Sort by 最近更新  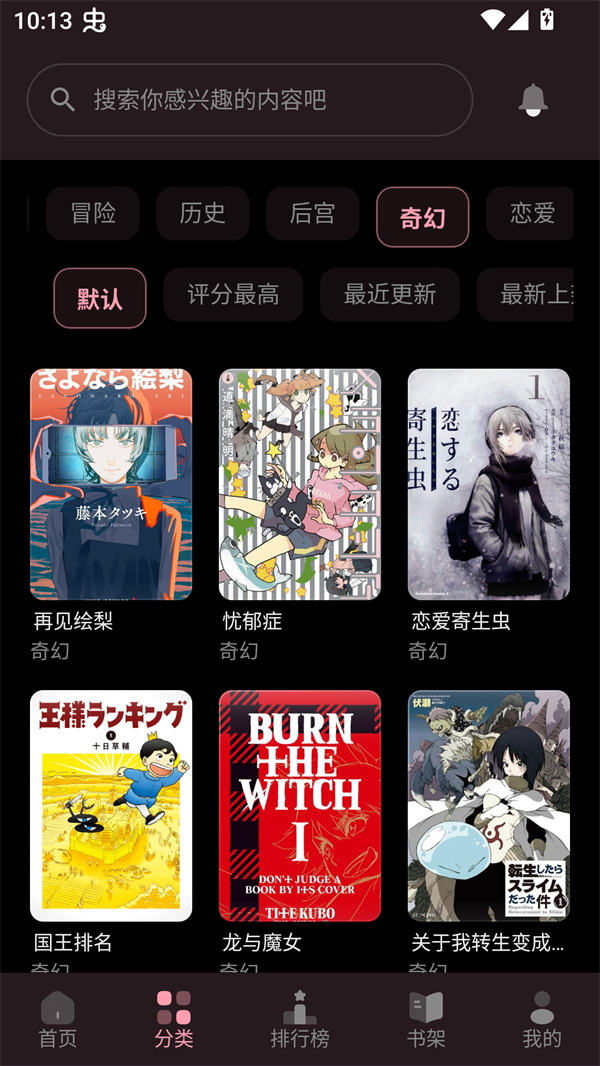[389, 295]
